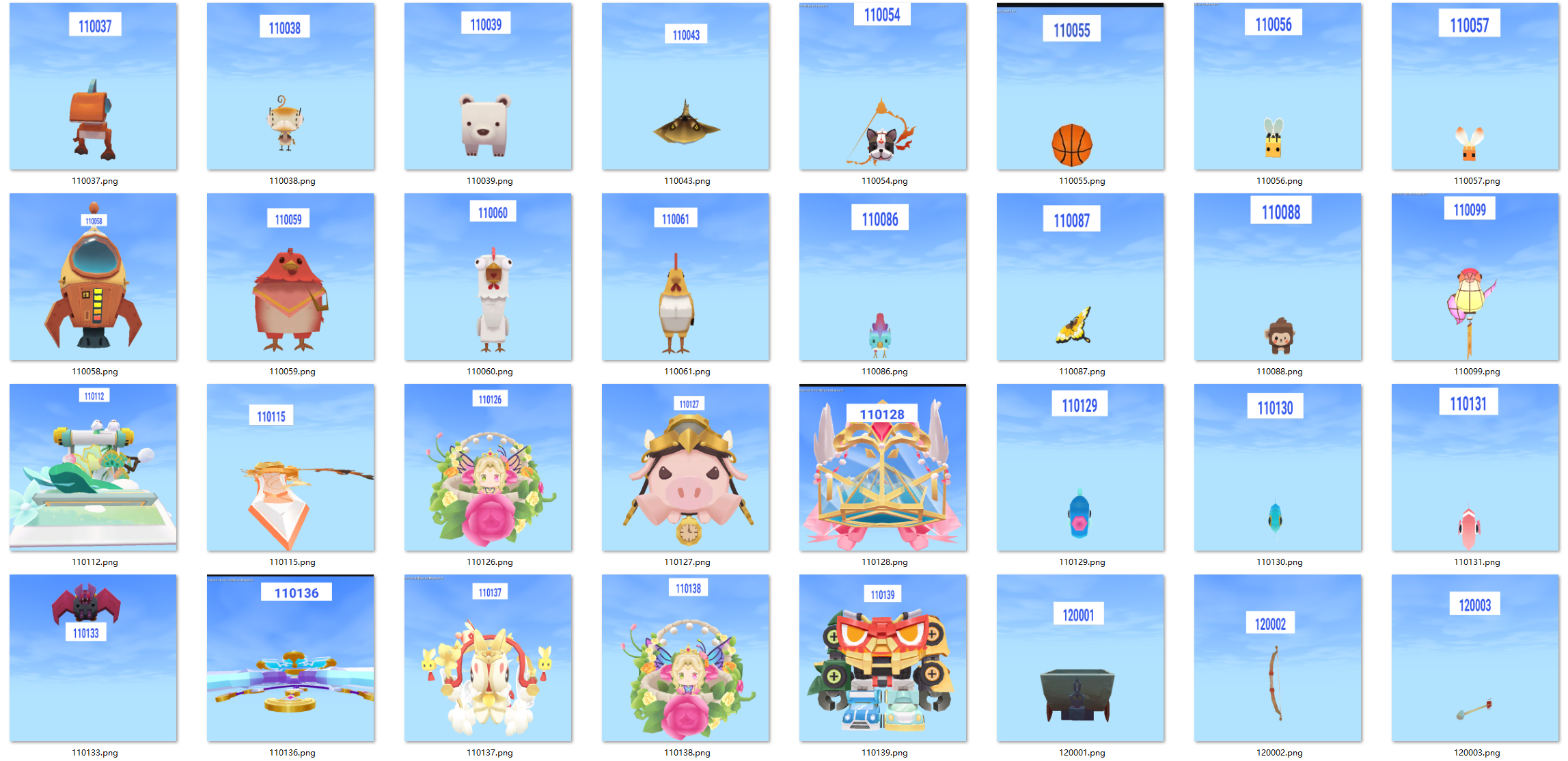Open image file 110057.png

click(x=1475, y=87)
